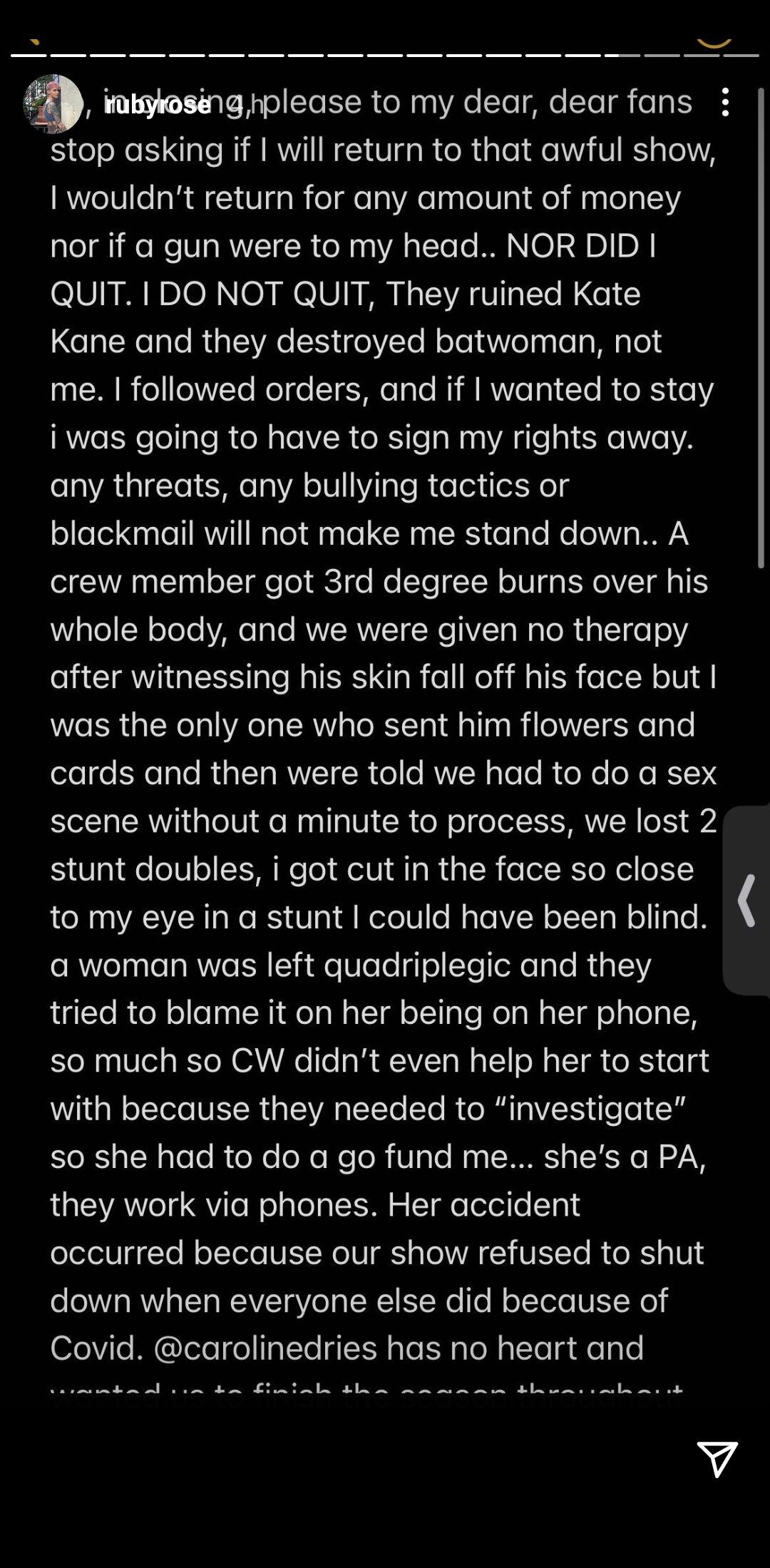This screenshot has height=1568, width=770.
Task: Open rubyrose's profile picture
Action: 53,104
